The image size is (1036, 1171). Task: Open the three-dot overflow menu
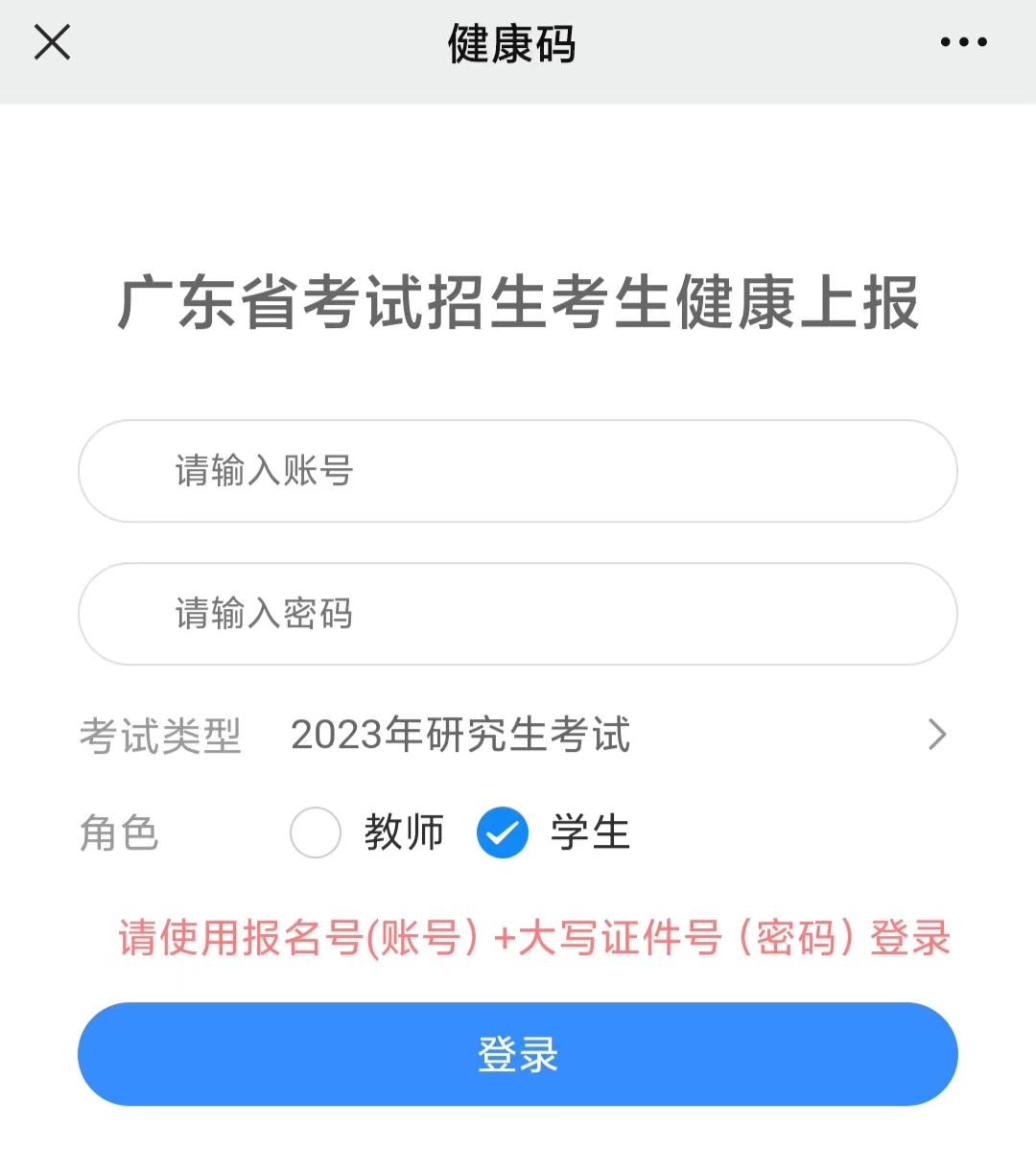[x=963, y=42]
